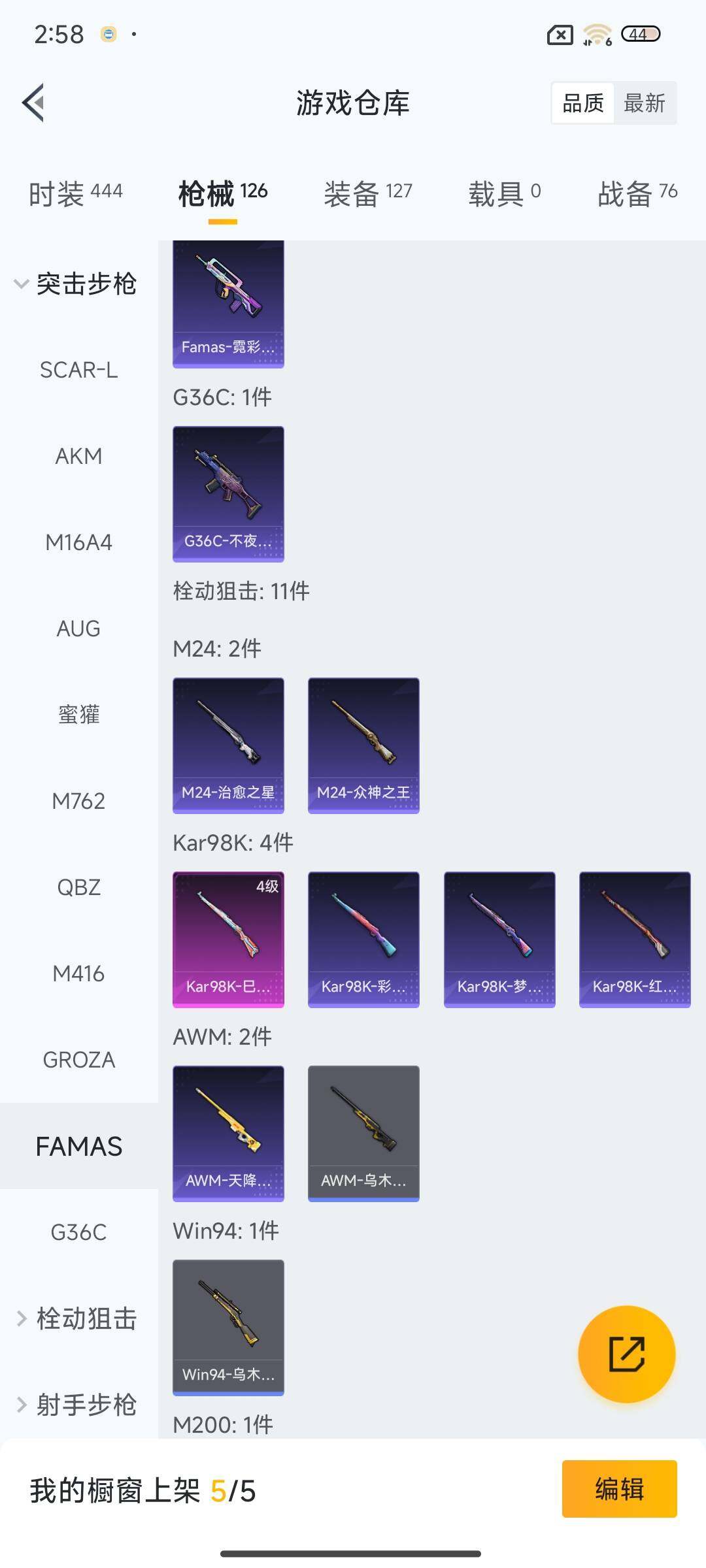This screenshot has width=706, height=1568.
Task: Collapse the 突击步枪 category
Action: 78,284
